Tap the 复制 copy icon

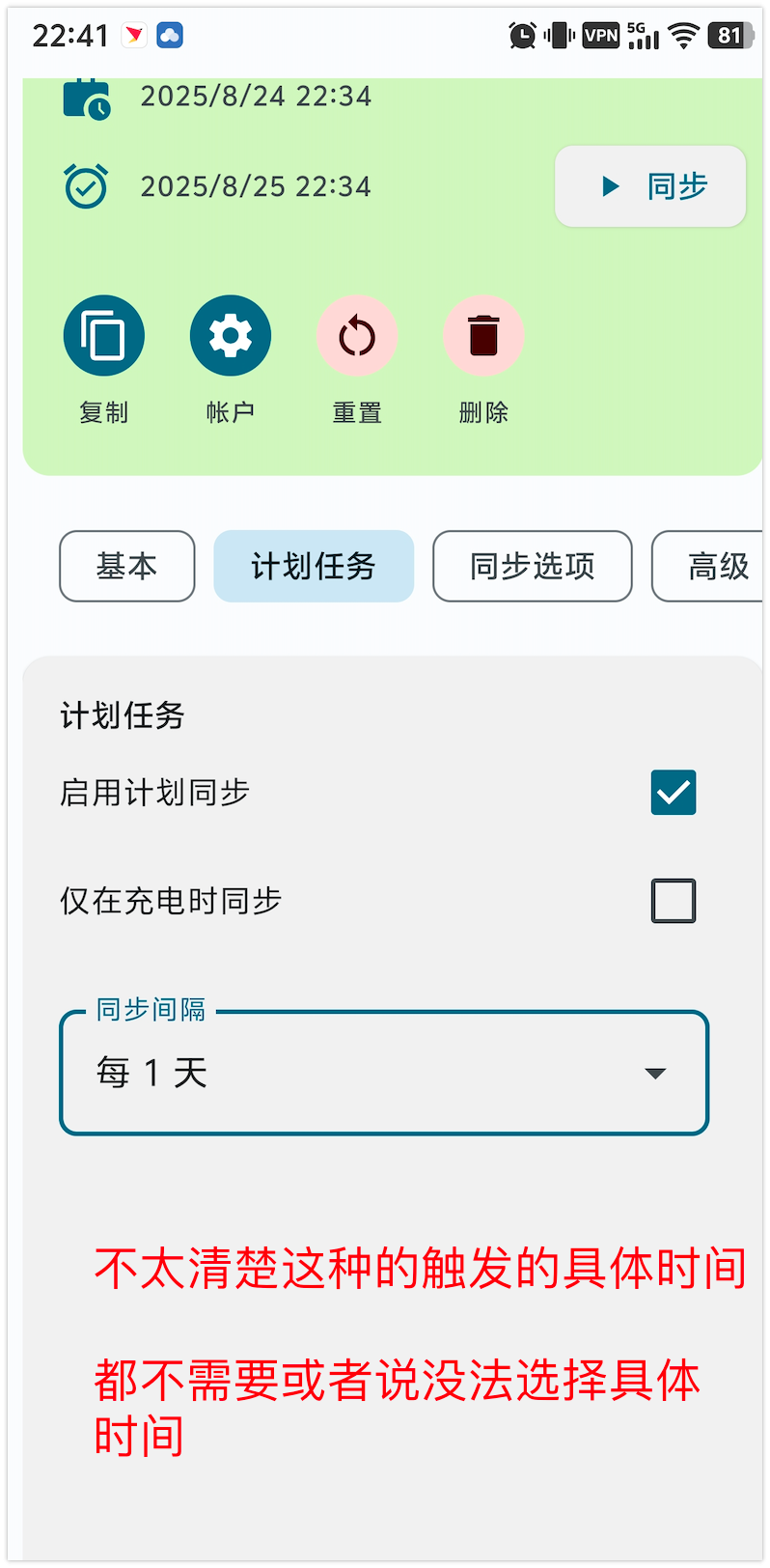[x=104, y=336]
